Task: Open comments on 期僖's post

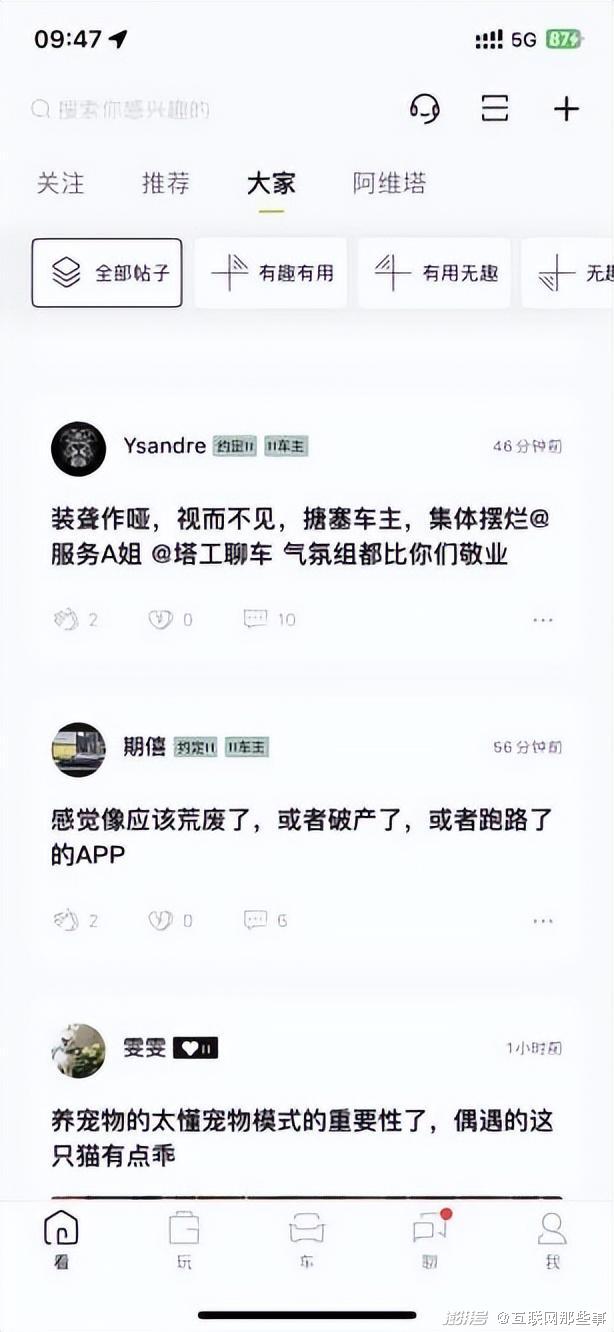Action: pos(266,920)
